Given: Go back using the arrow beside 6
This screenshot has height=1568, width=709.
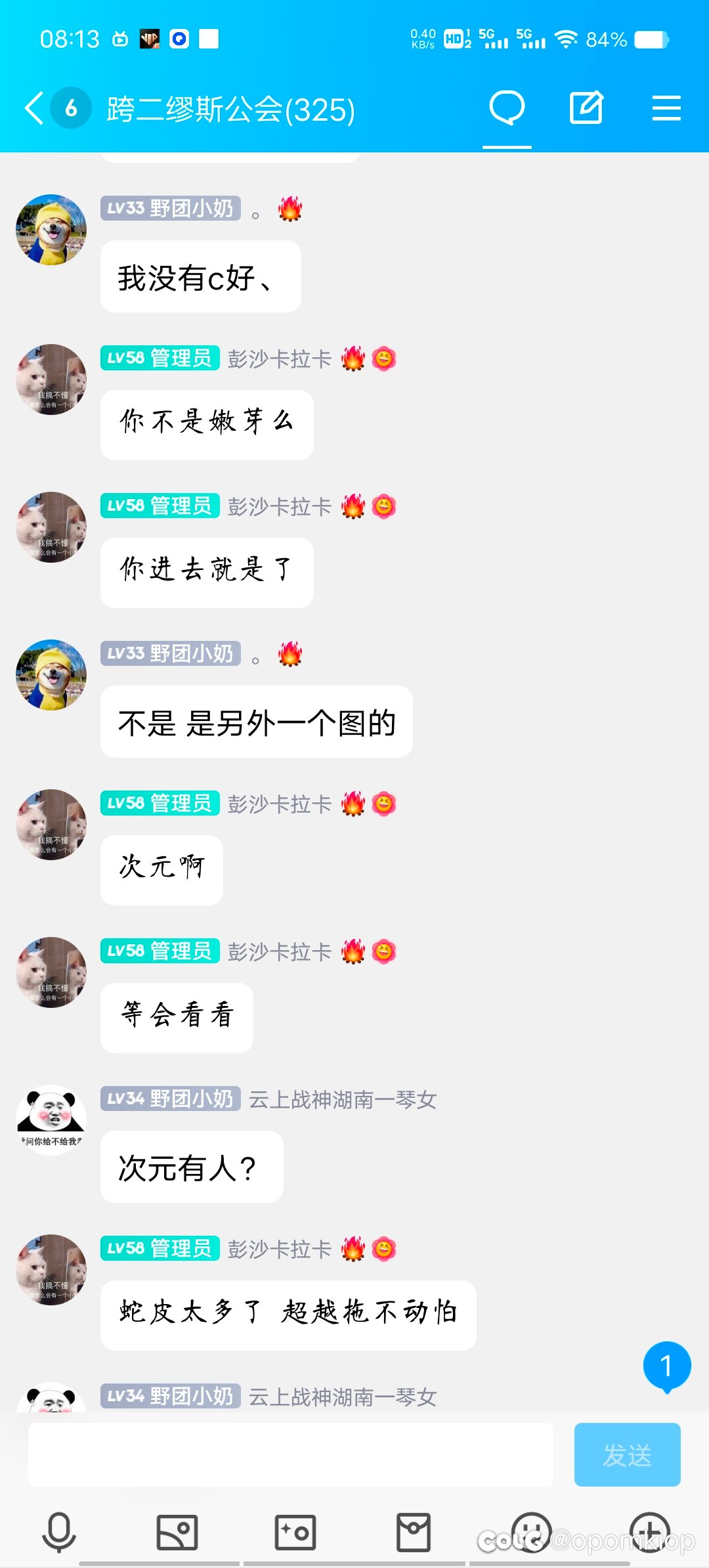Looking at the screenshot, I should pos(34,108).
